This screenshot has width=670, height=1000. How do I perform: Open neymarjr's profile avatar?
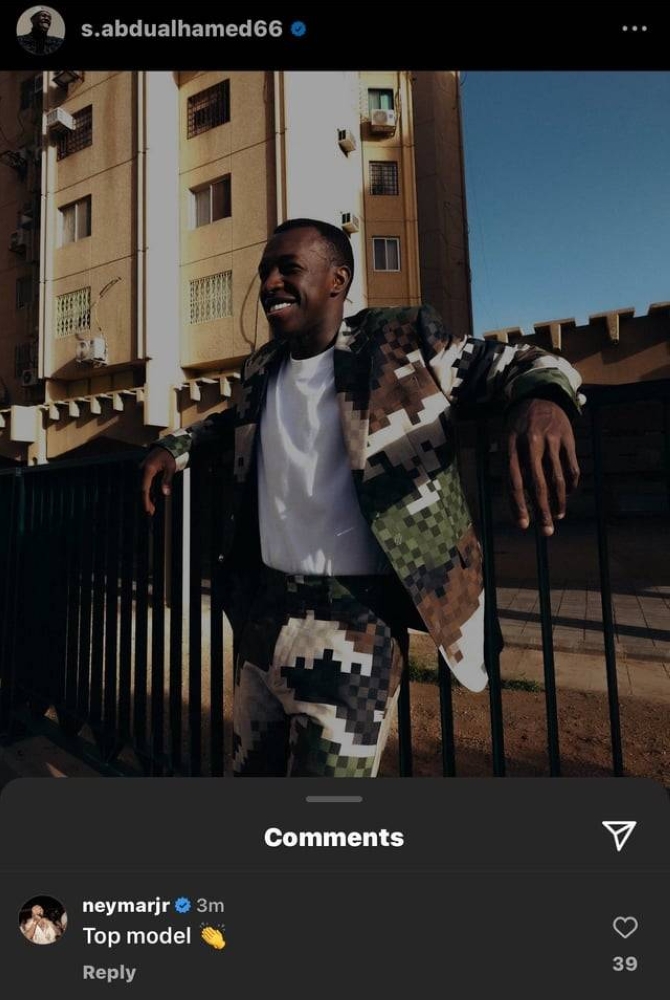pyautogui.click(x=43, y=920)
